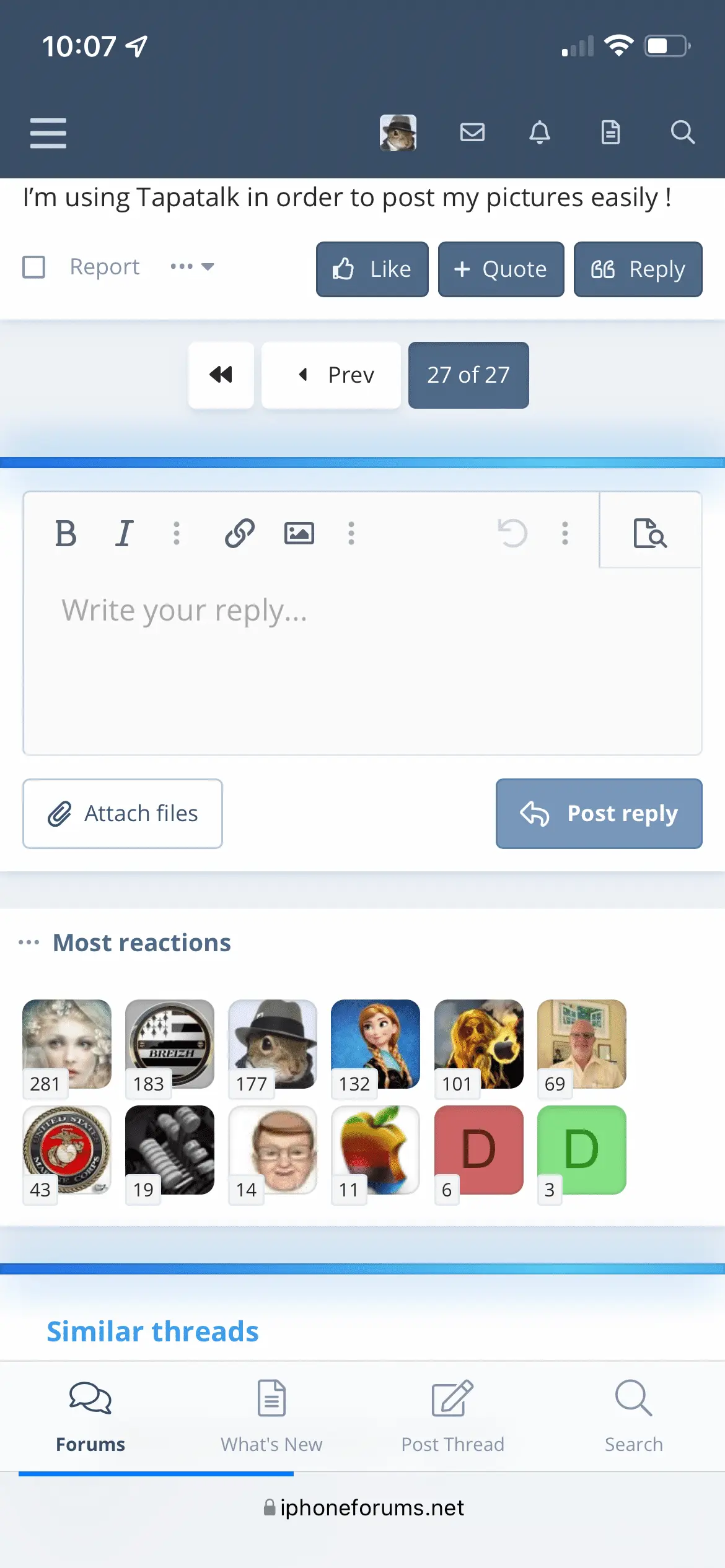Image resolution: width=725 pixels, height=1568 pixels.
Task: Open the search icon in header
Action: [x=682, y=133]
